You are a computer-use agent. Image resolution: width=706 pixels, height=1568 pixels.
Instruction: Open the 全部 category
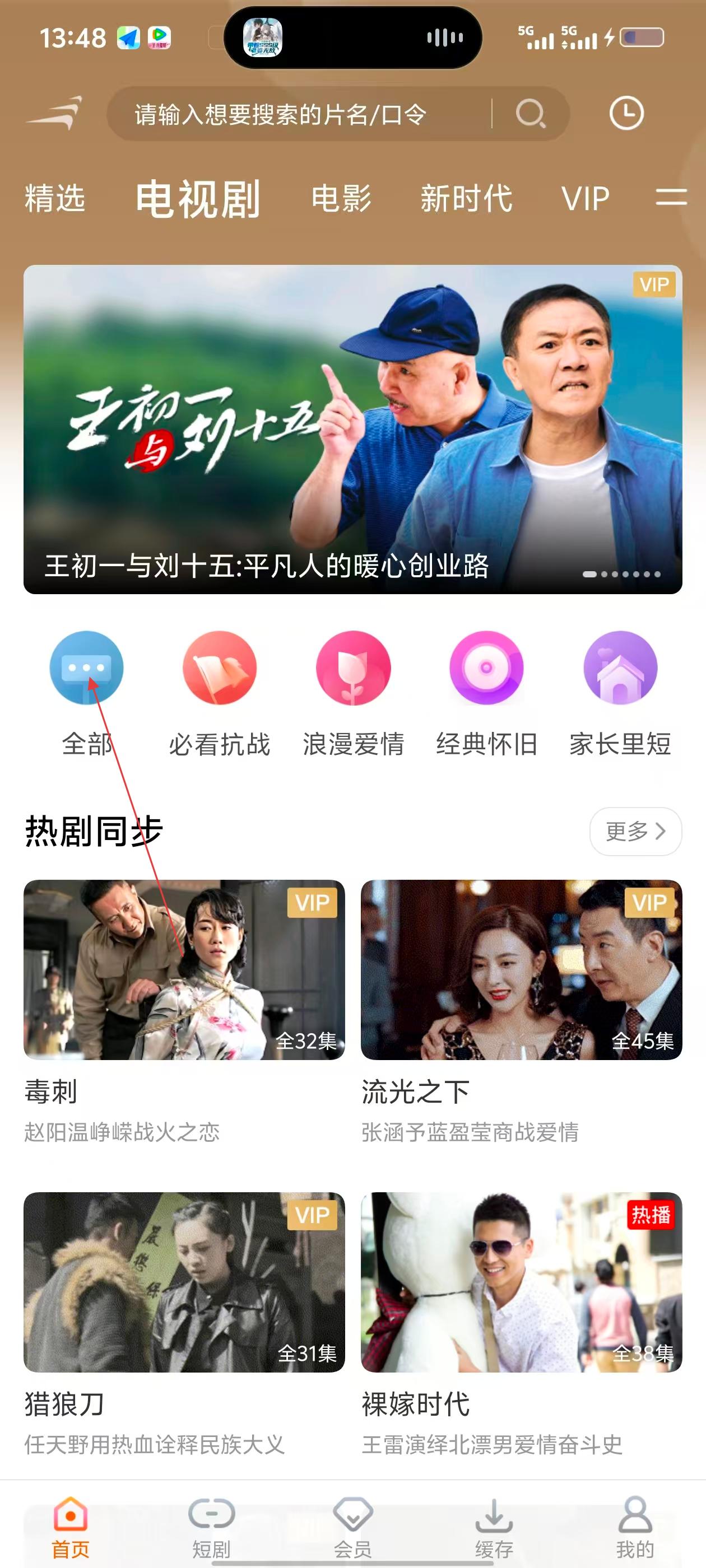tap(86, 694)
